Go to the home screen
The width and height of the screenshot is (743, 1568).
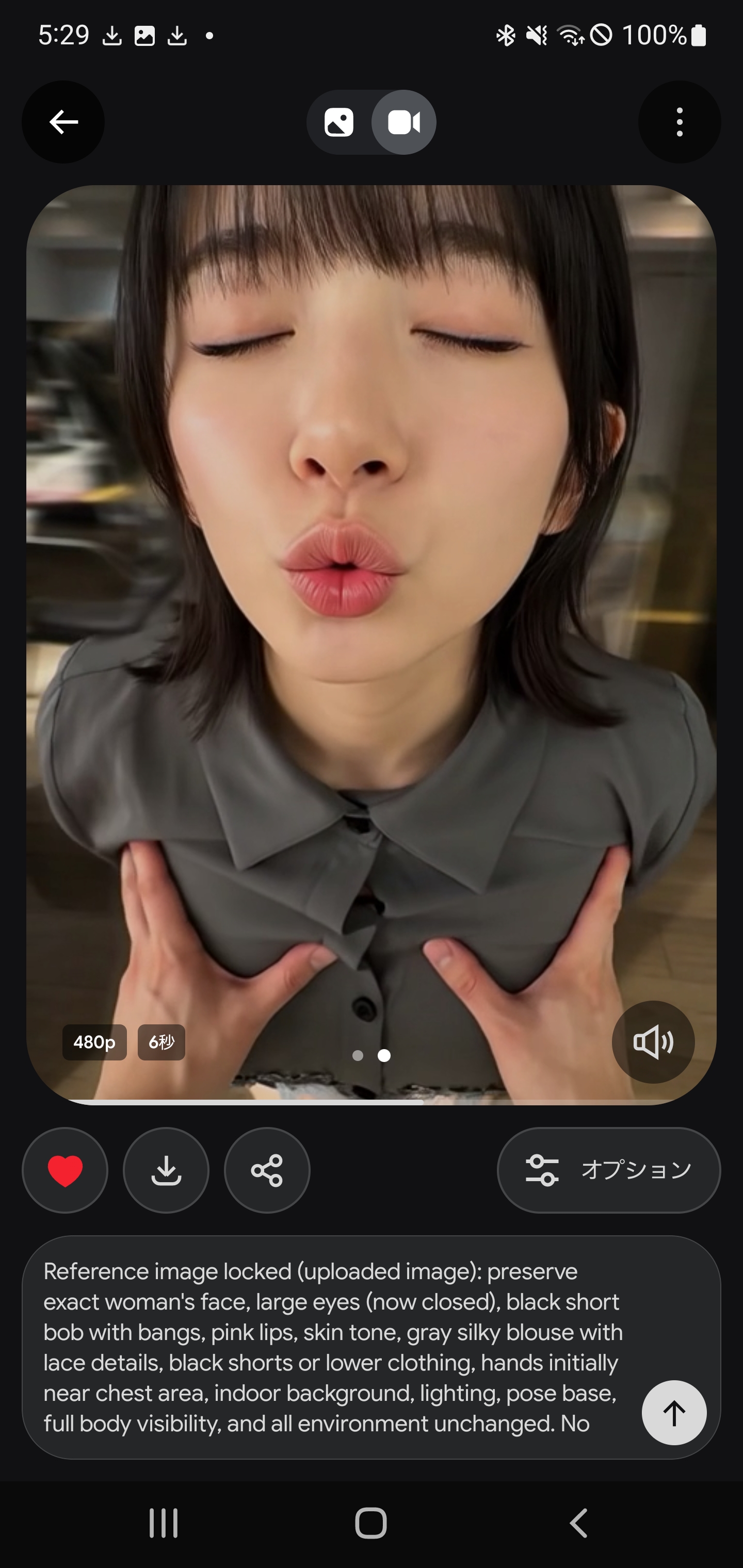[x=371, y=1523]
